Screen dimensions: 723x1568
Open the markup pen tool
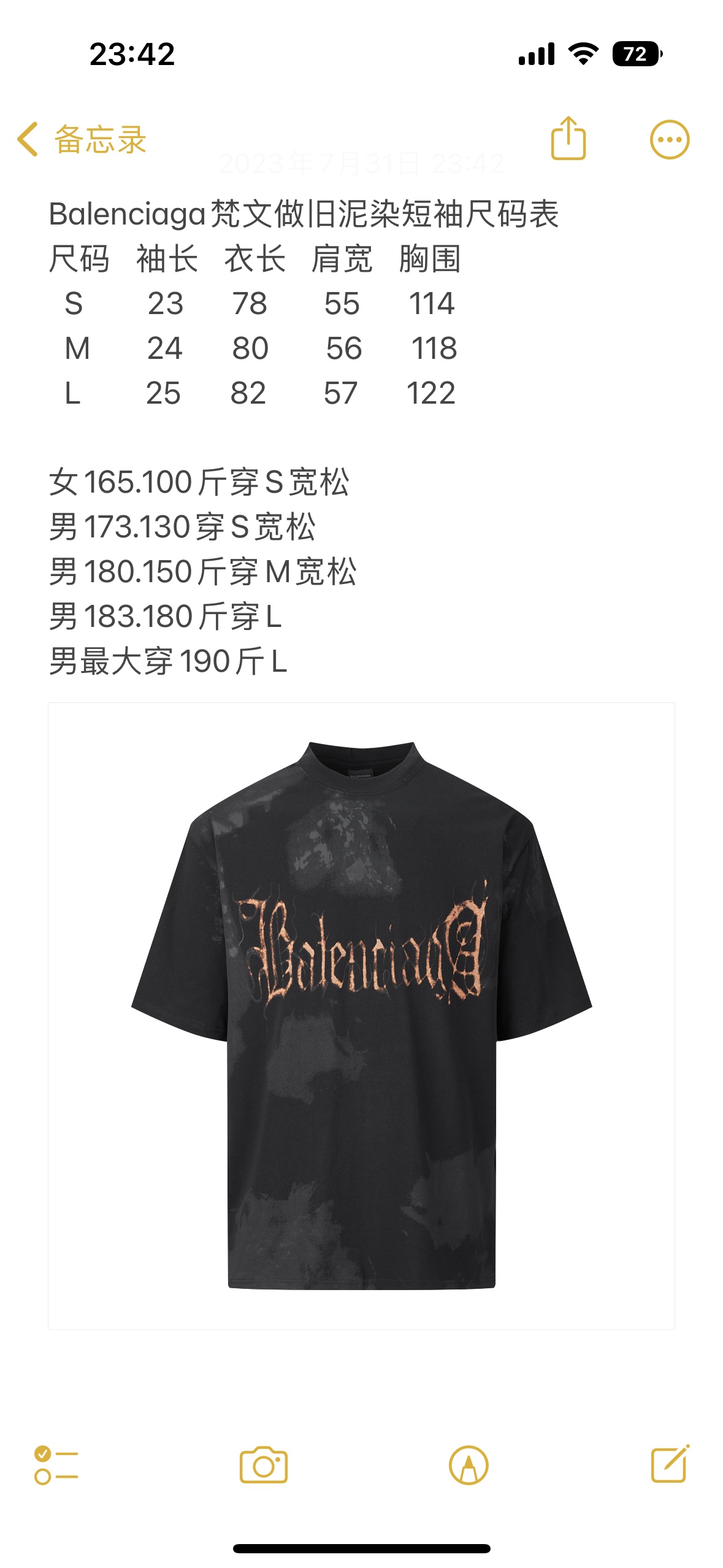(x=469, y=1465)
